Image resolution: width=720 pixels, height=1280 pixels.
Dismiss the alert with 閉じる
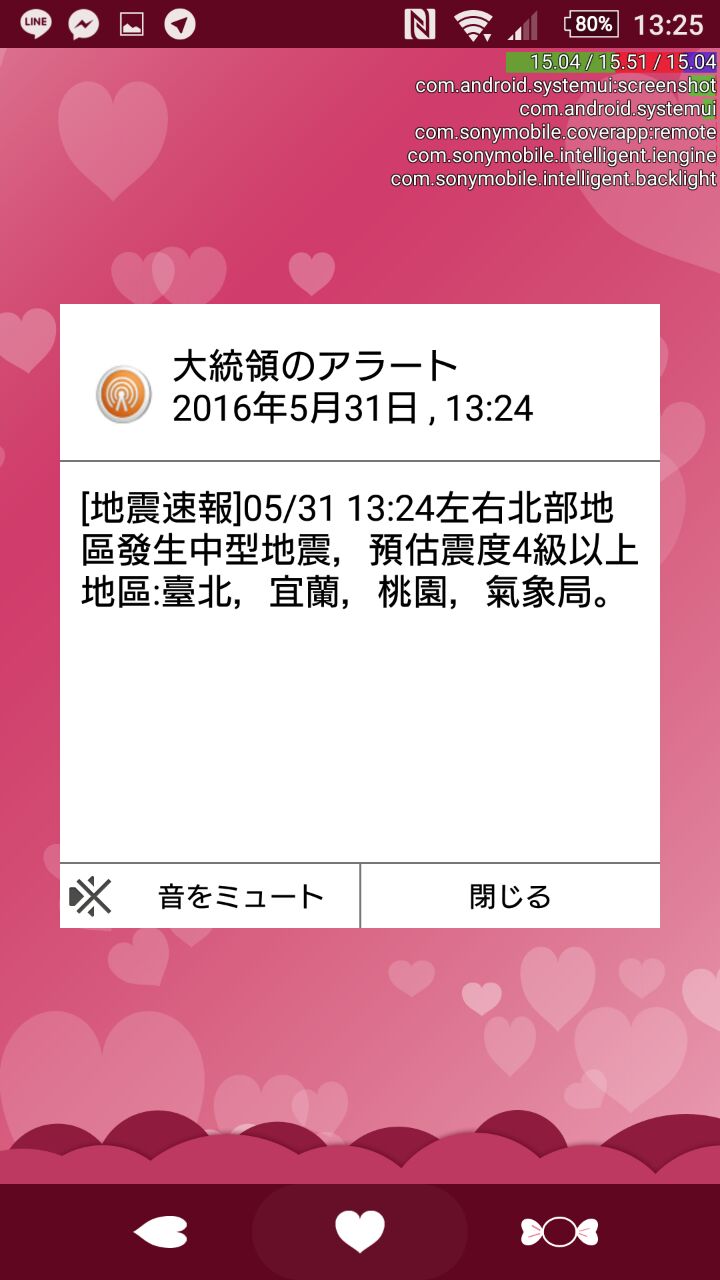pos(510,896)
